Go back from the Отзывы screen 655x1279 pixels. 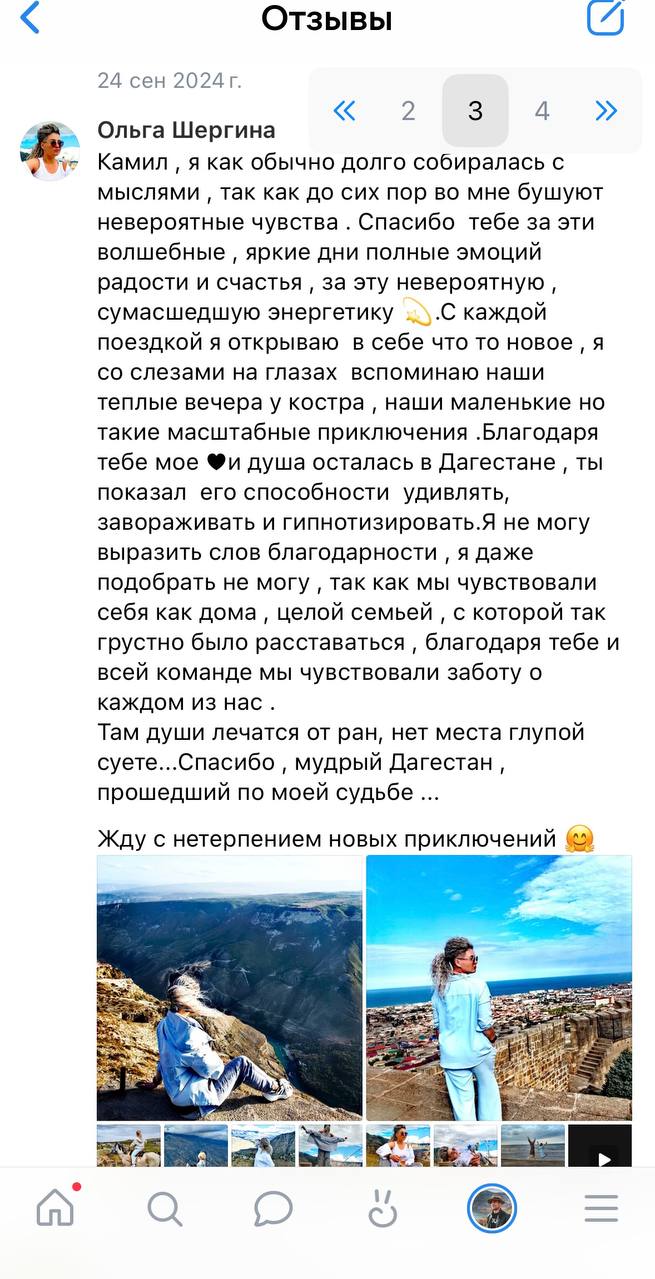coord(30,18)
